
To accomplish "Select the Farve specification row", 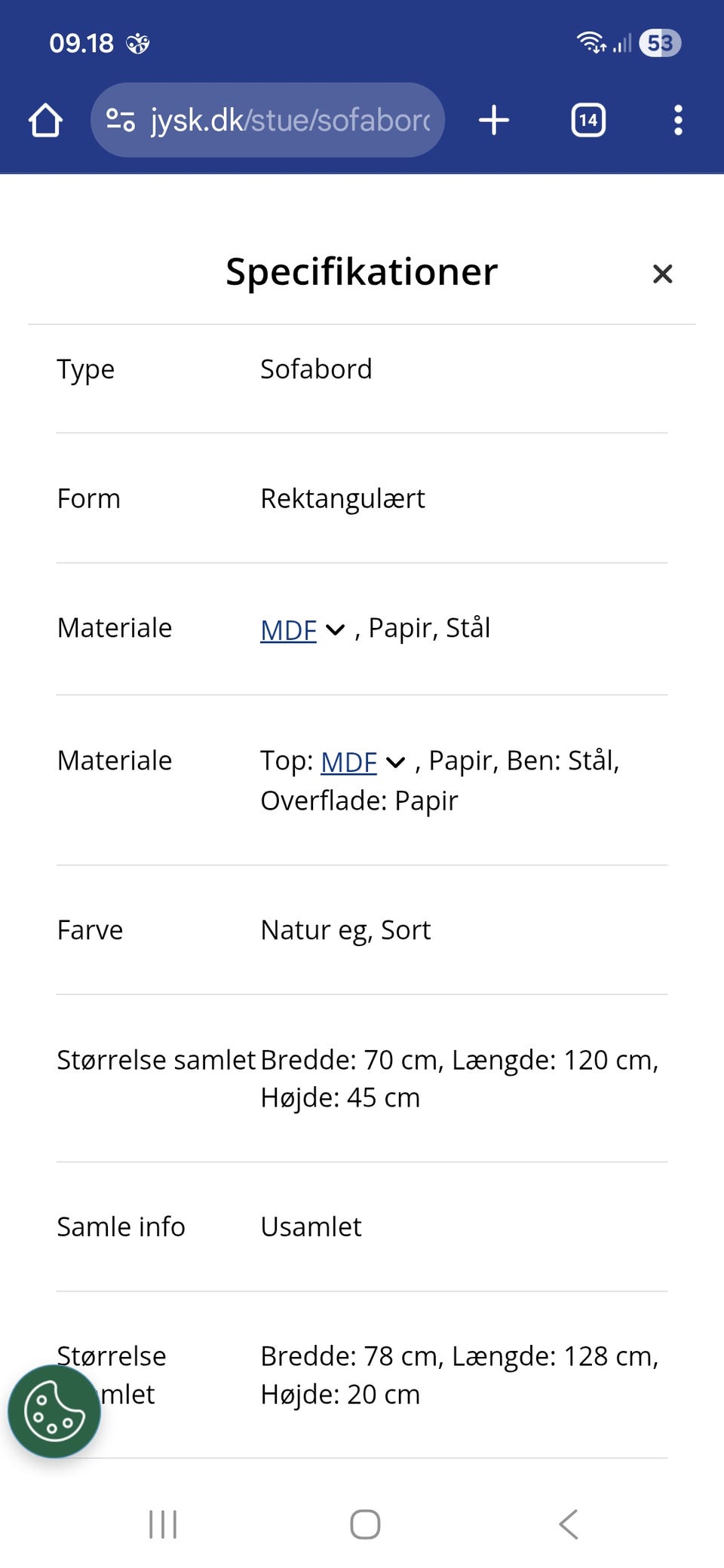I will click(345, 930).
